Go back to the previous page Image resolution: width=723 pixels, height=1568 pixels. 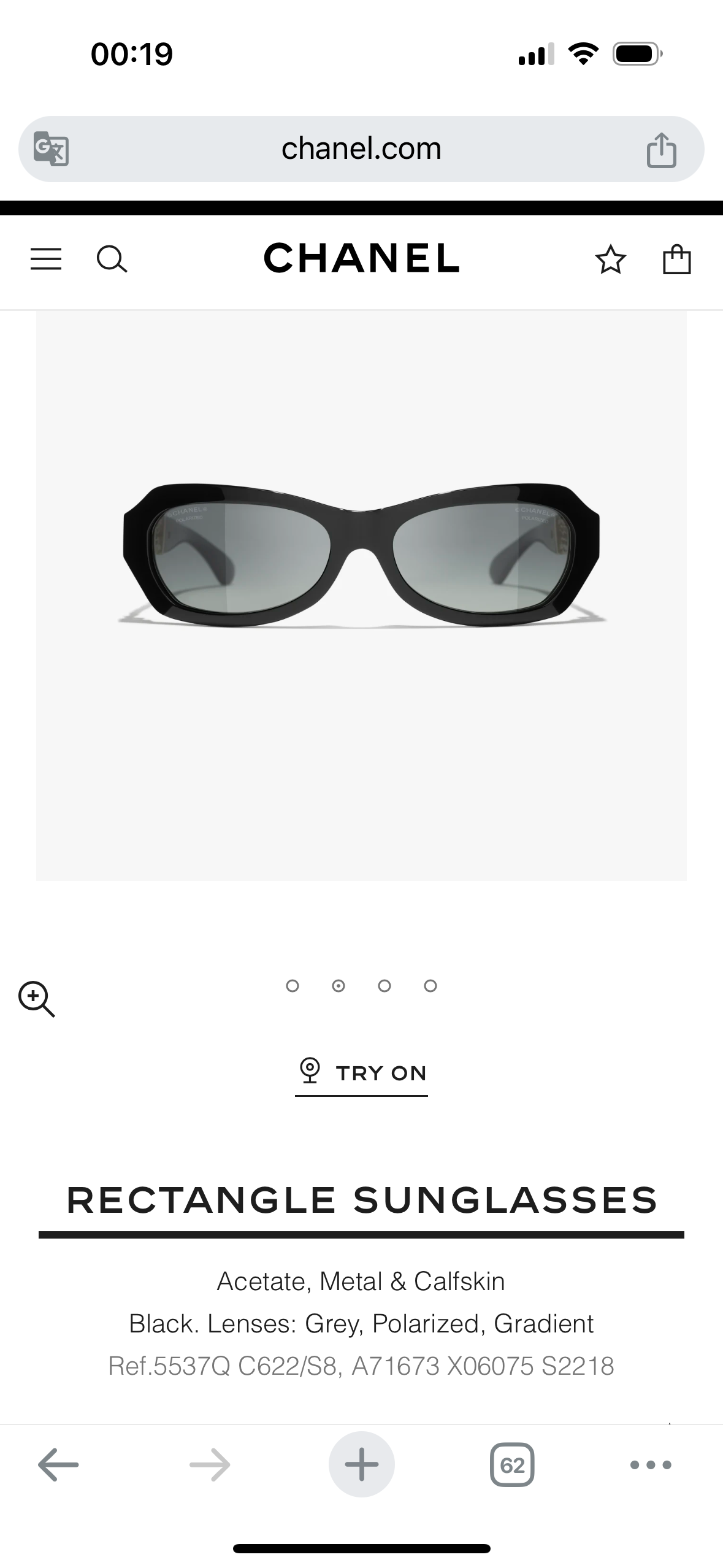pos(58,1464)
